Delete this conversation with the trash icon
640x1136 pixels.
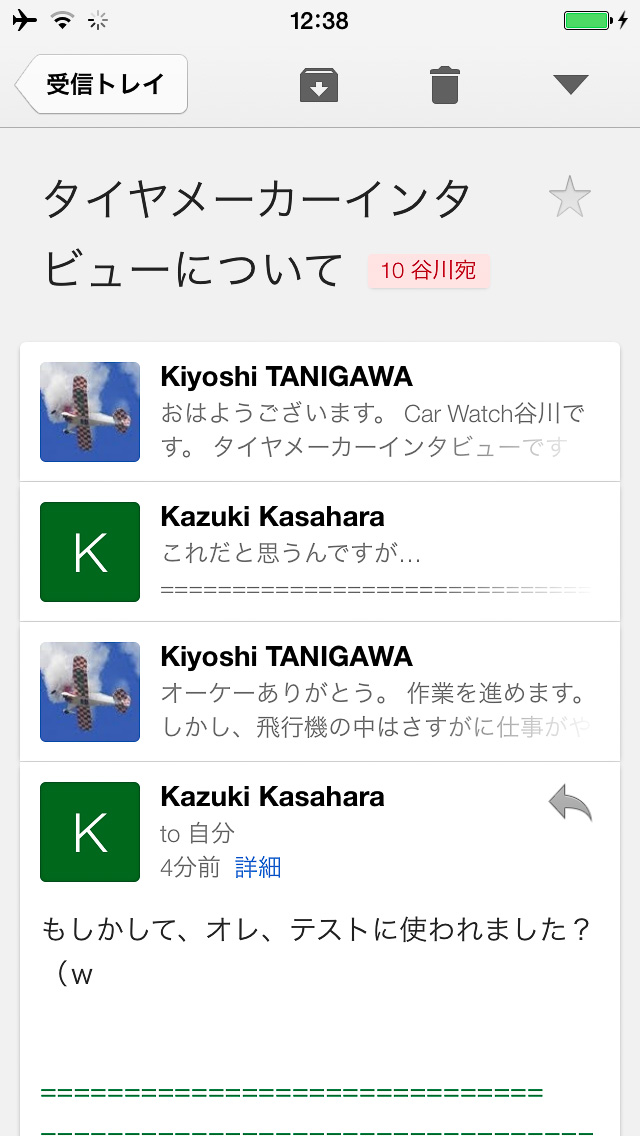point(445,85)
